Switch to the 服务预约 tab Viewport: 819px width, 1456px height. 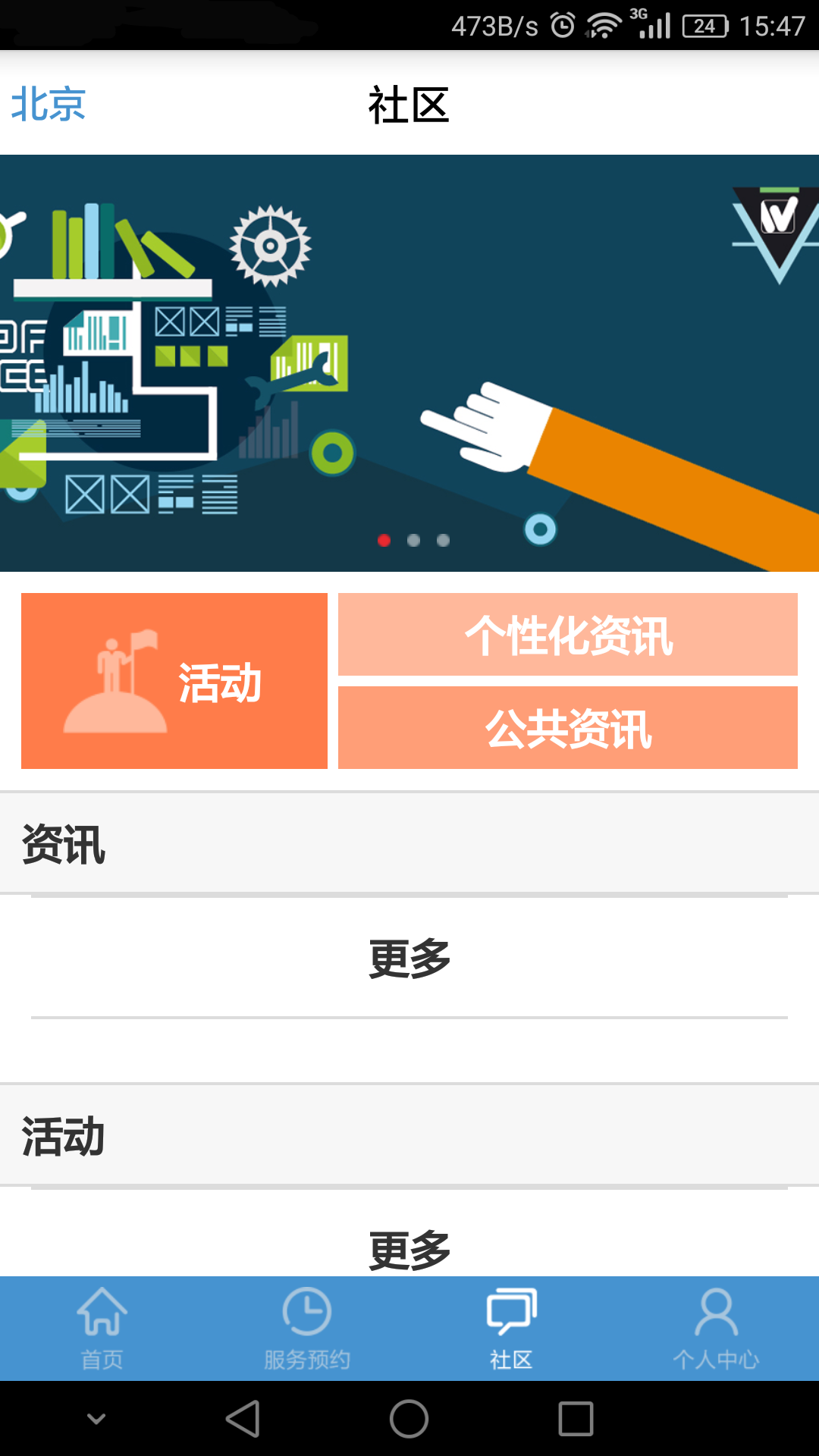point(307,1329)
